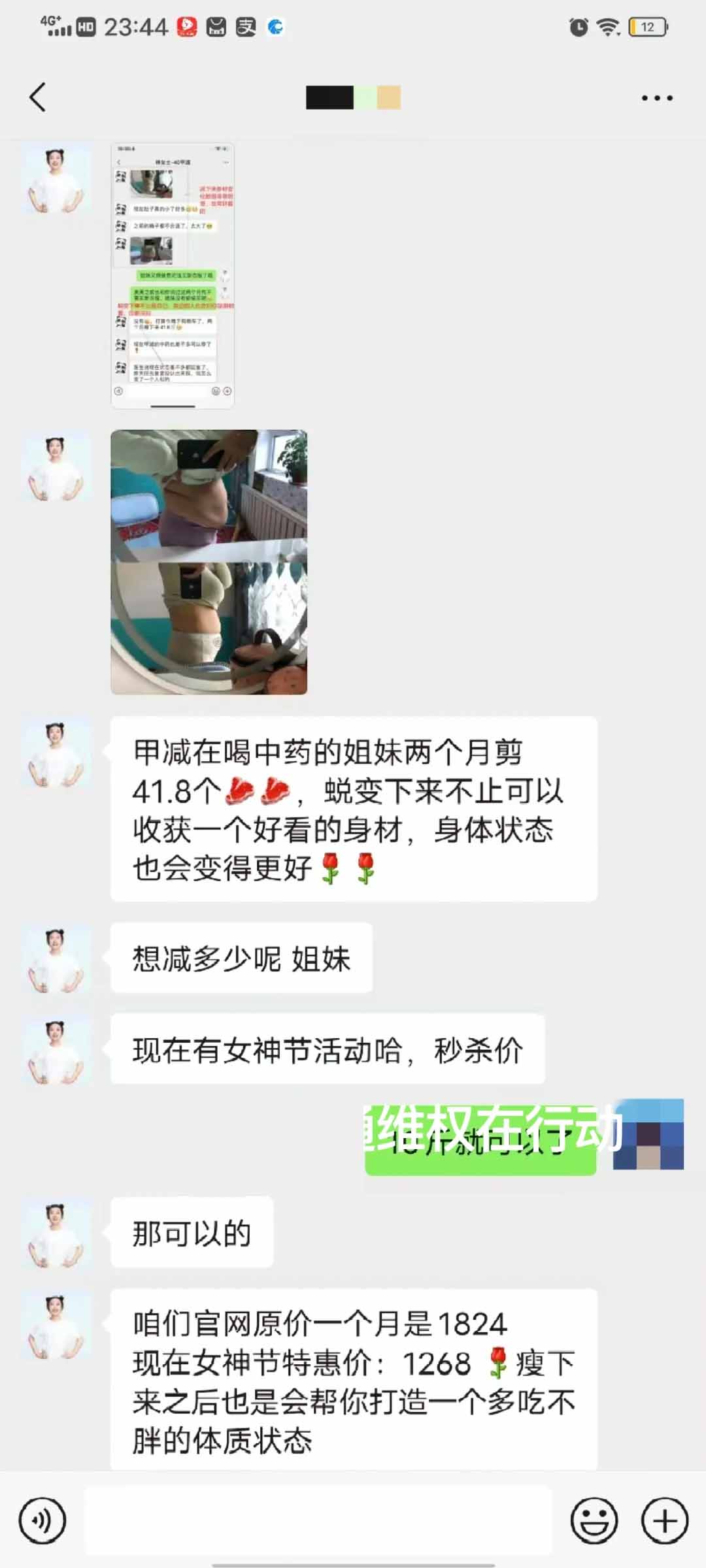Open the plus attachments menu
The image size is (706, 1568).
tap(664, 1521)
